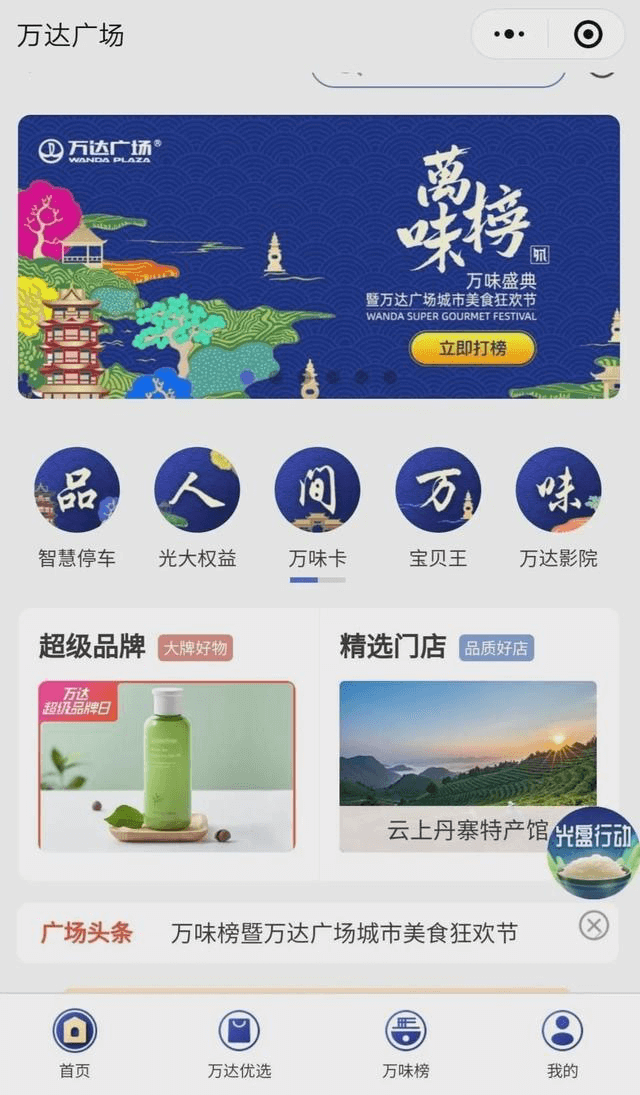Tap the 立即打榜 button on the banner

[x=472, y=348]
